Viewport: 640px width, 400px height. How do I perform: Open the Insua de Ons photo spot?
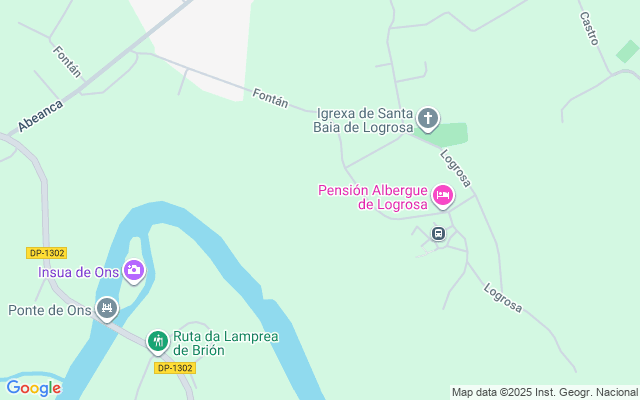tap(134, 270)
